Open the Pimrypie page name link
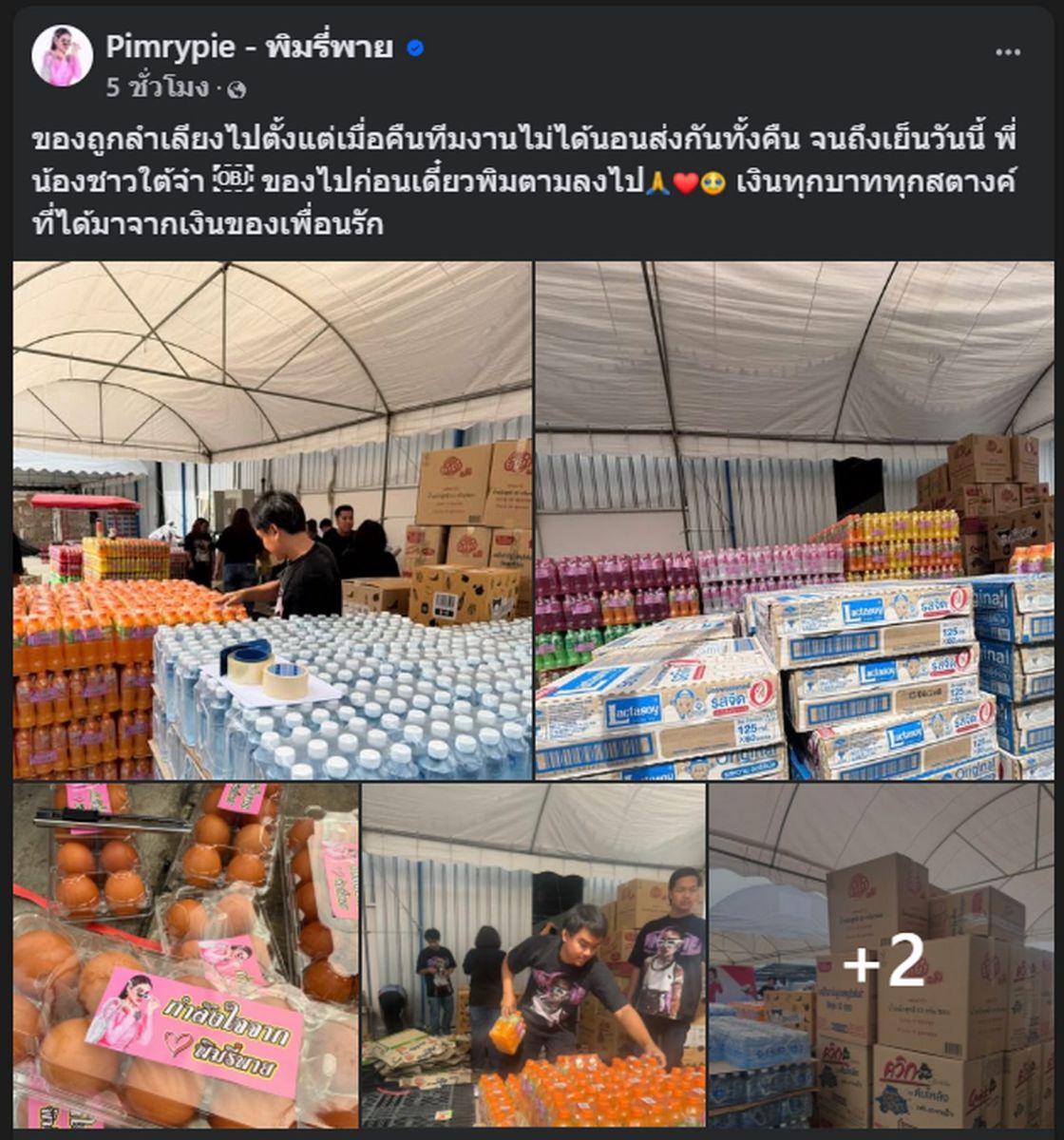The height and width of the screenshot is (1140, 1064). click(249, 47)
